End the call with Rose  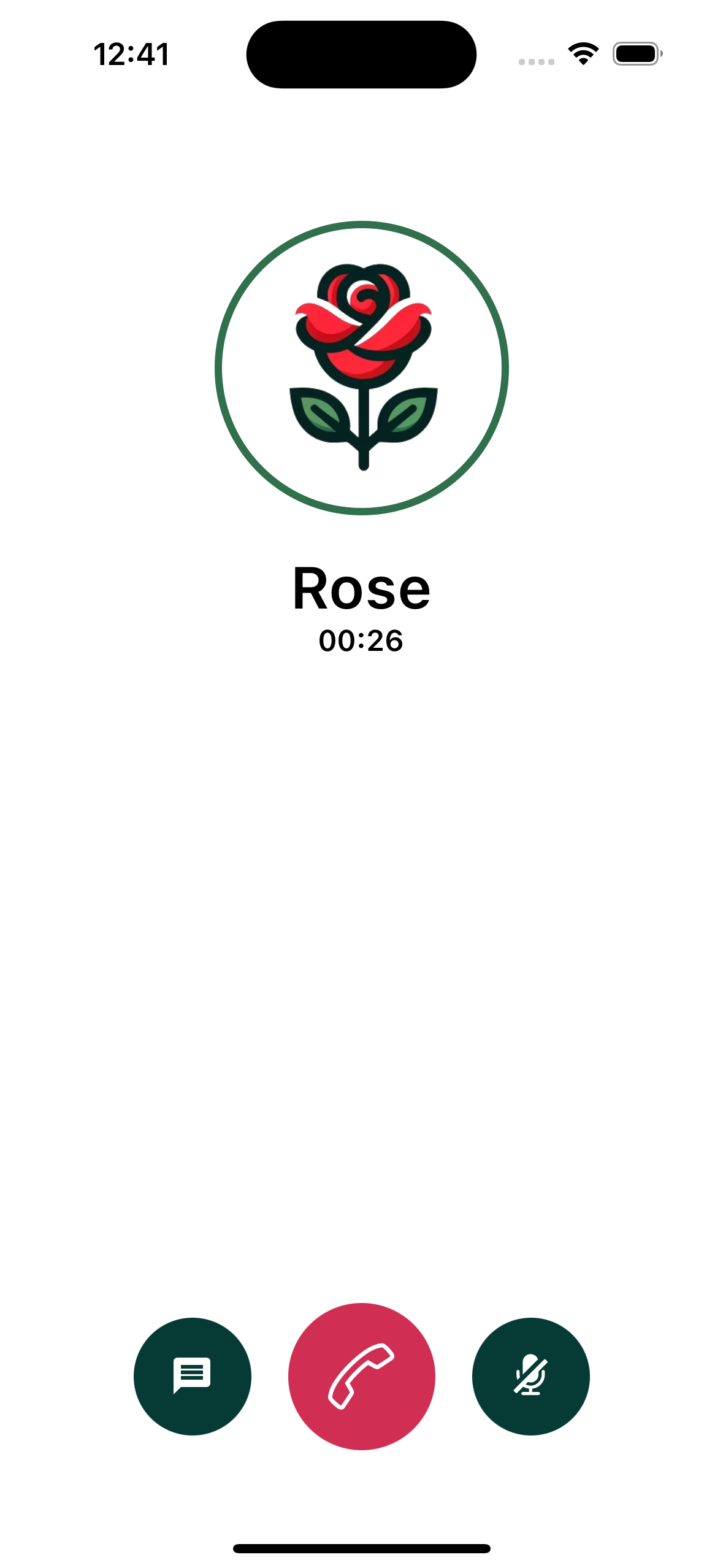coord(361,1376)
